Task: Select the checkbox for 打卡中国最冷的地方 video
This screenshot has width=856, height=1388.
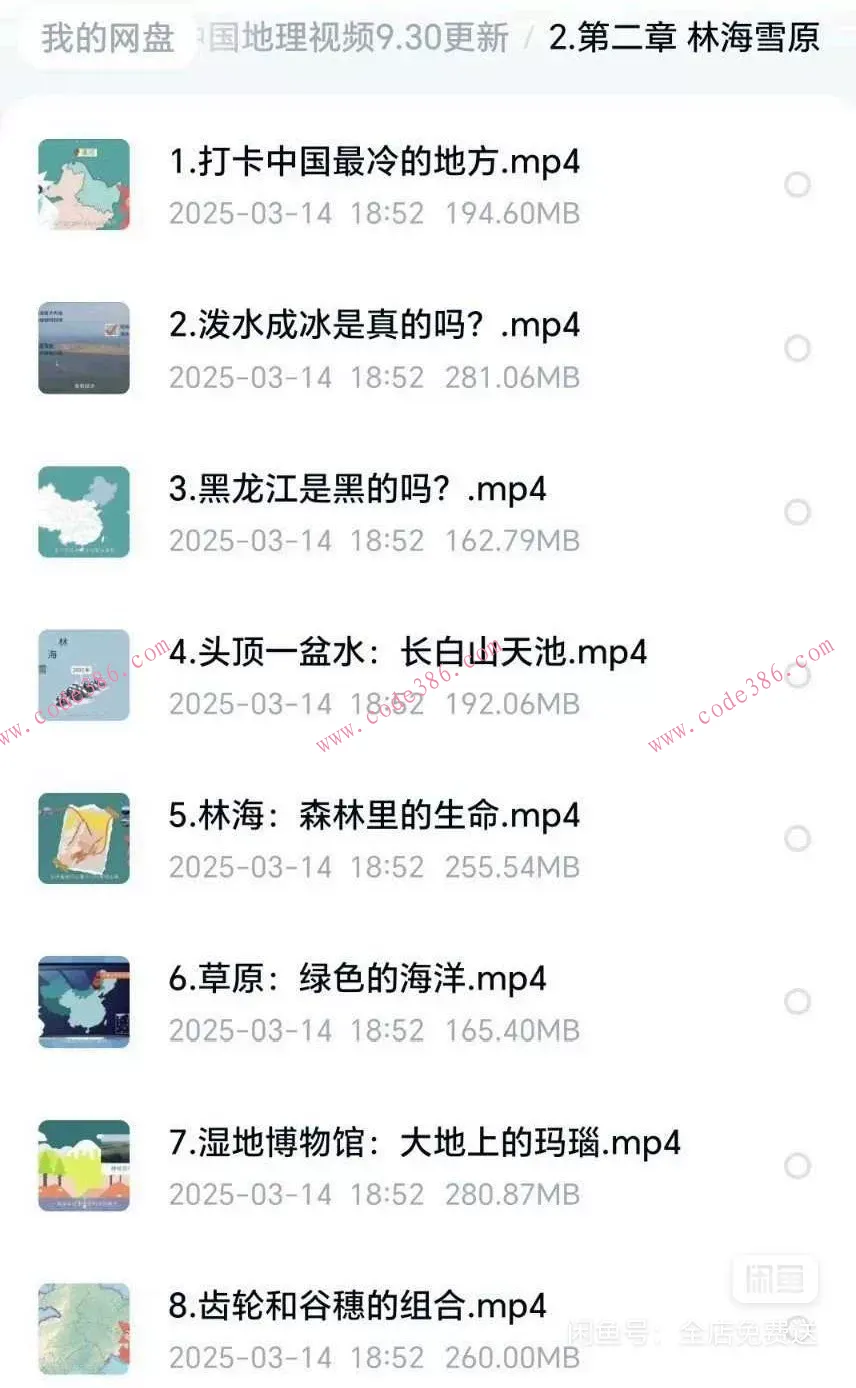Action: [797, 185]
